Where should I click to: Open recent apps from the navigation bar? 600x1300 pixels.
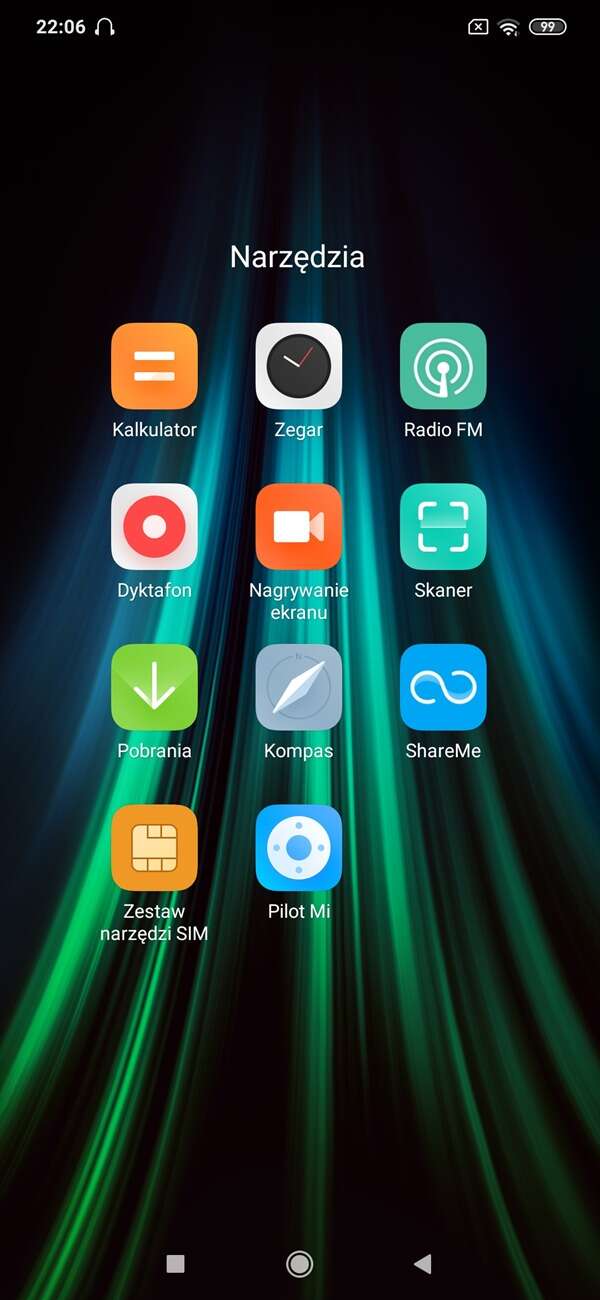pos(175,1264)
